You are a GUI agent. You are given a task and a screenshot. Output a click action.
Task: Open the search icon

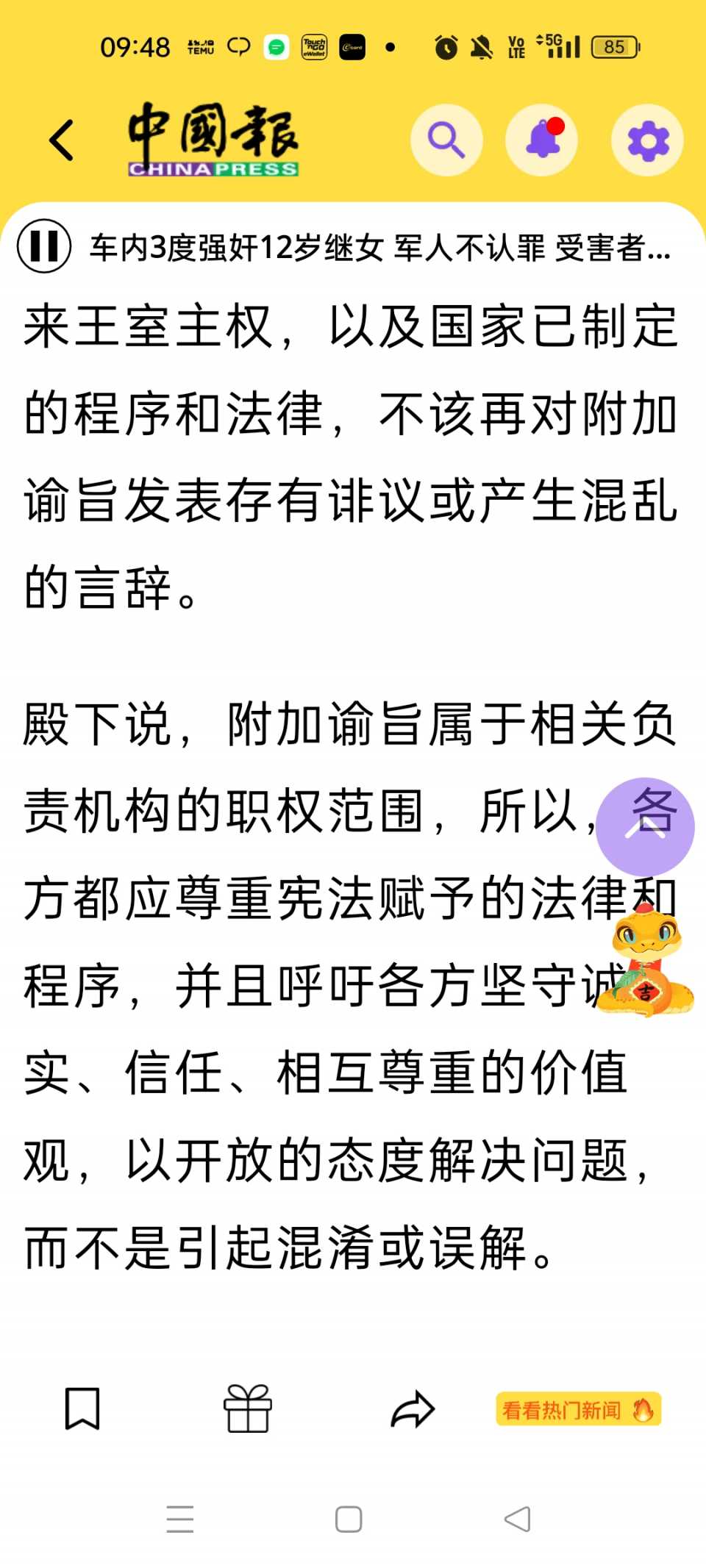click(446, 140)
